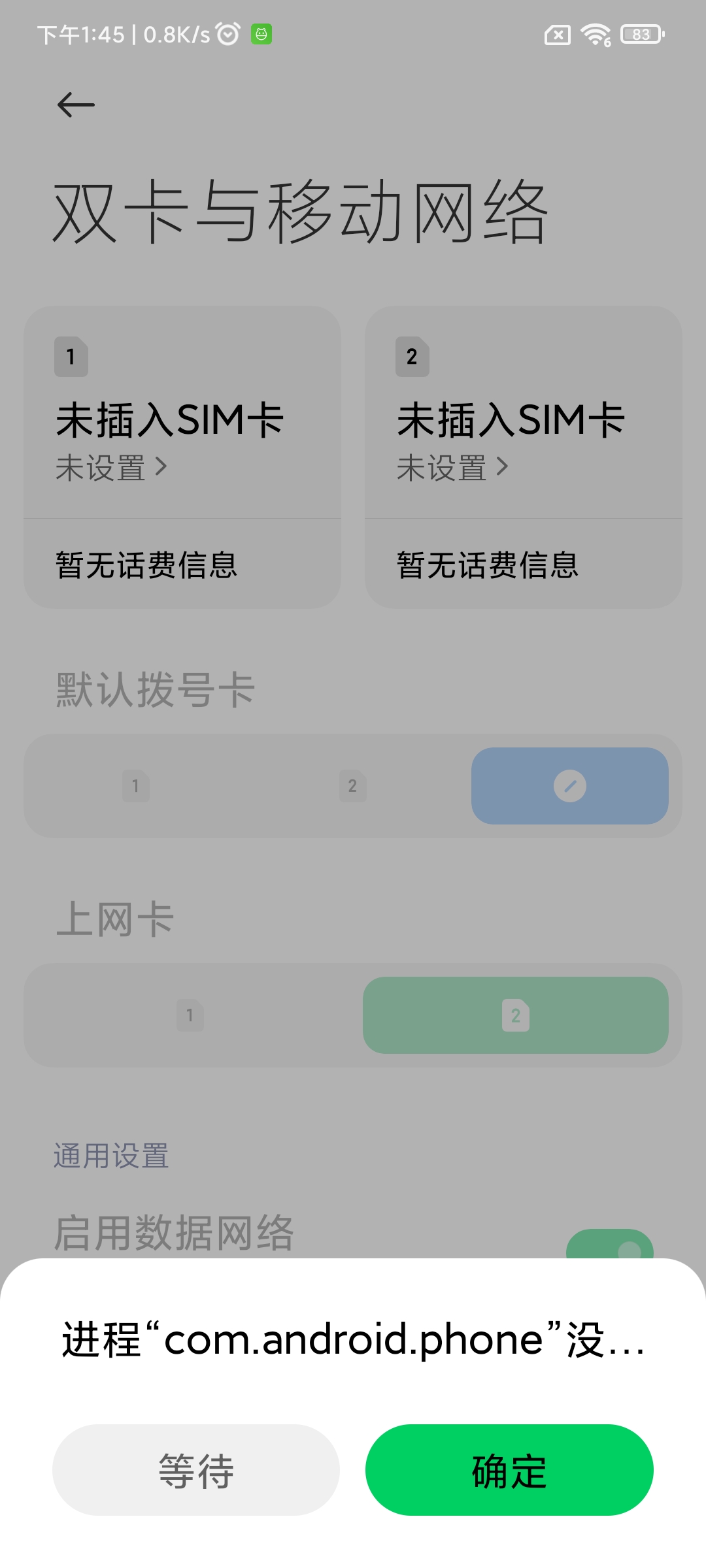Confirm with the green 确定 button
This screenshot has width=706, height=1568.
(509, 1470)
